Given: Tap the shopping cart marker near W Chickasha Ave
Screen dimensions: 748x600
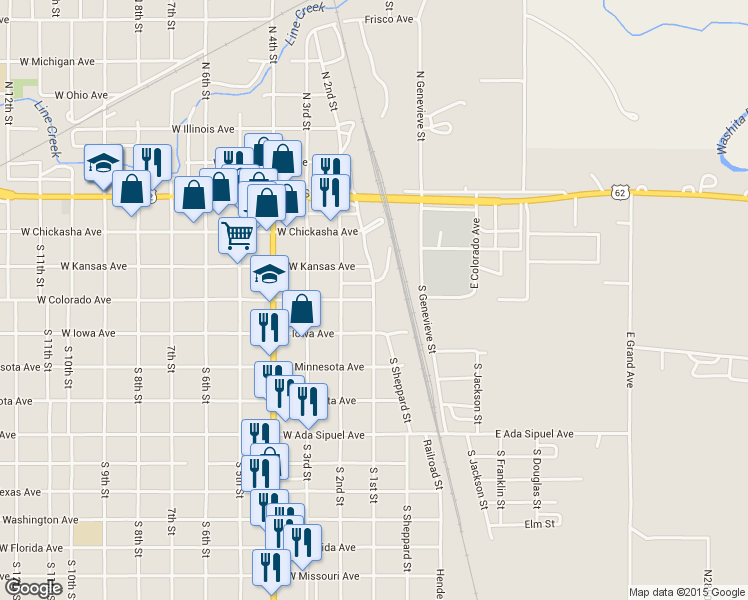Looking at the screenshot, I should [238, 237].
